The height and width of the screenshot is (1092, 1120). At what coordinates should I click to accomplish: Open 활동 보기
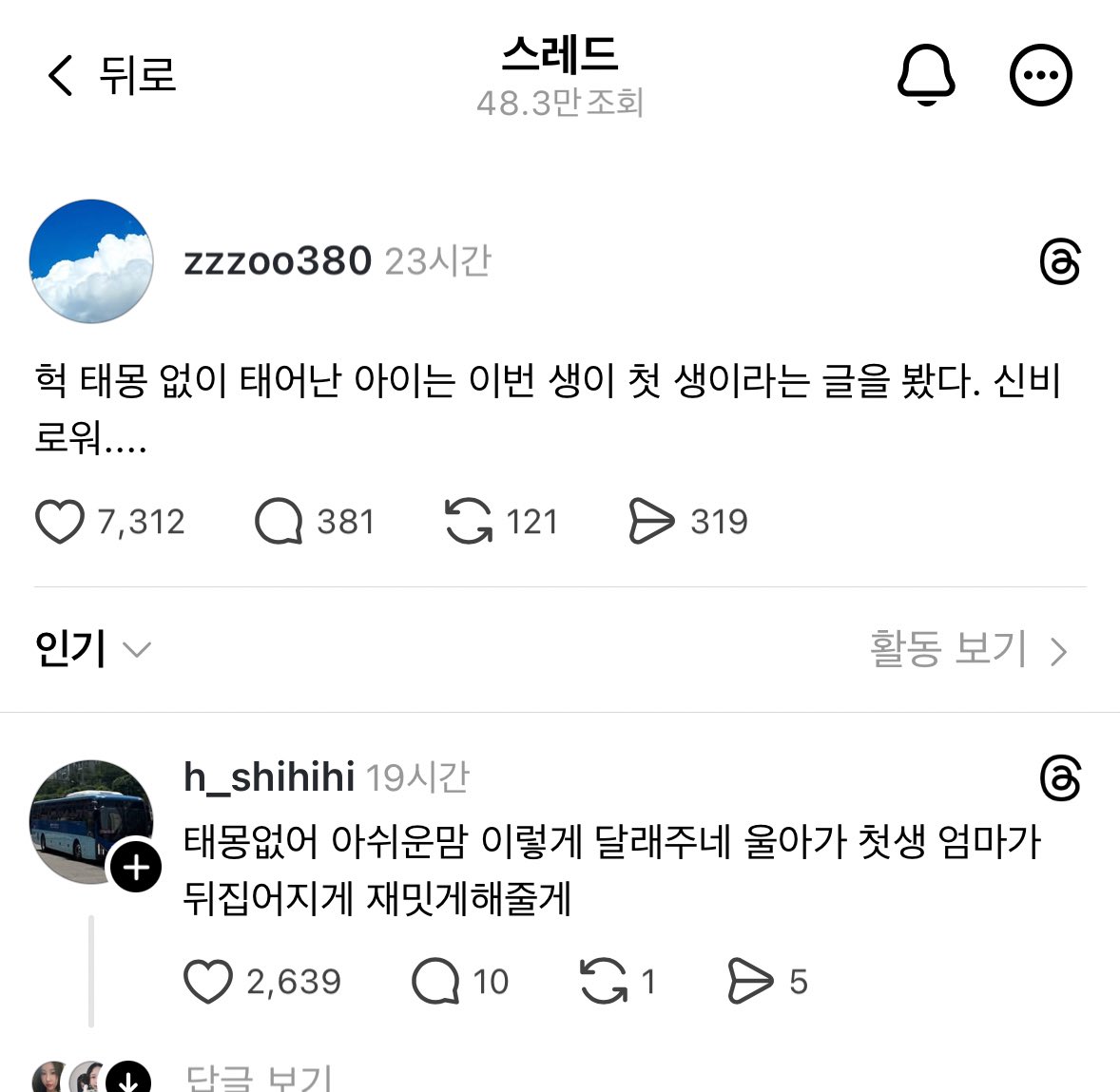coord(968,650)
